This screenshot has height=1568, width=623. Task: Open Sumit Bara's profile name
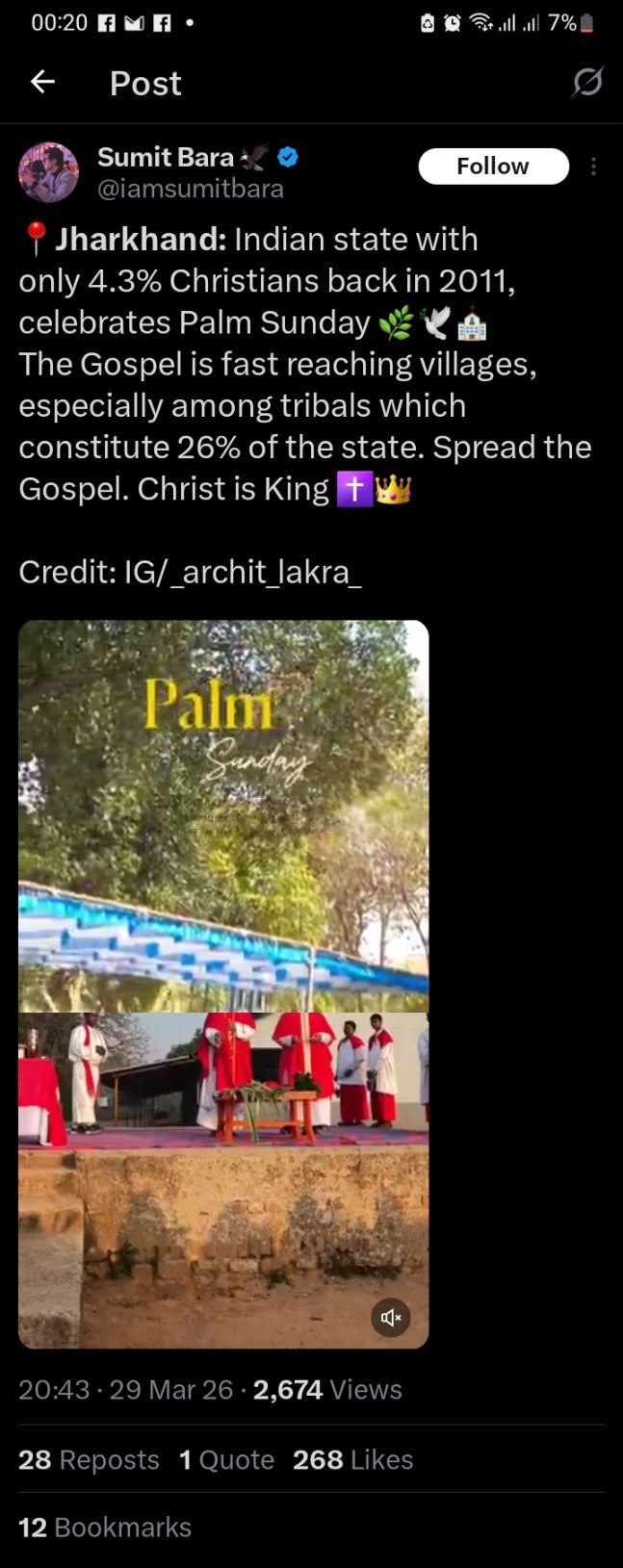pos(166,158)
